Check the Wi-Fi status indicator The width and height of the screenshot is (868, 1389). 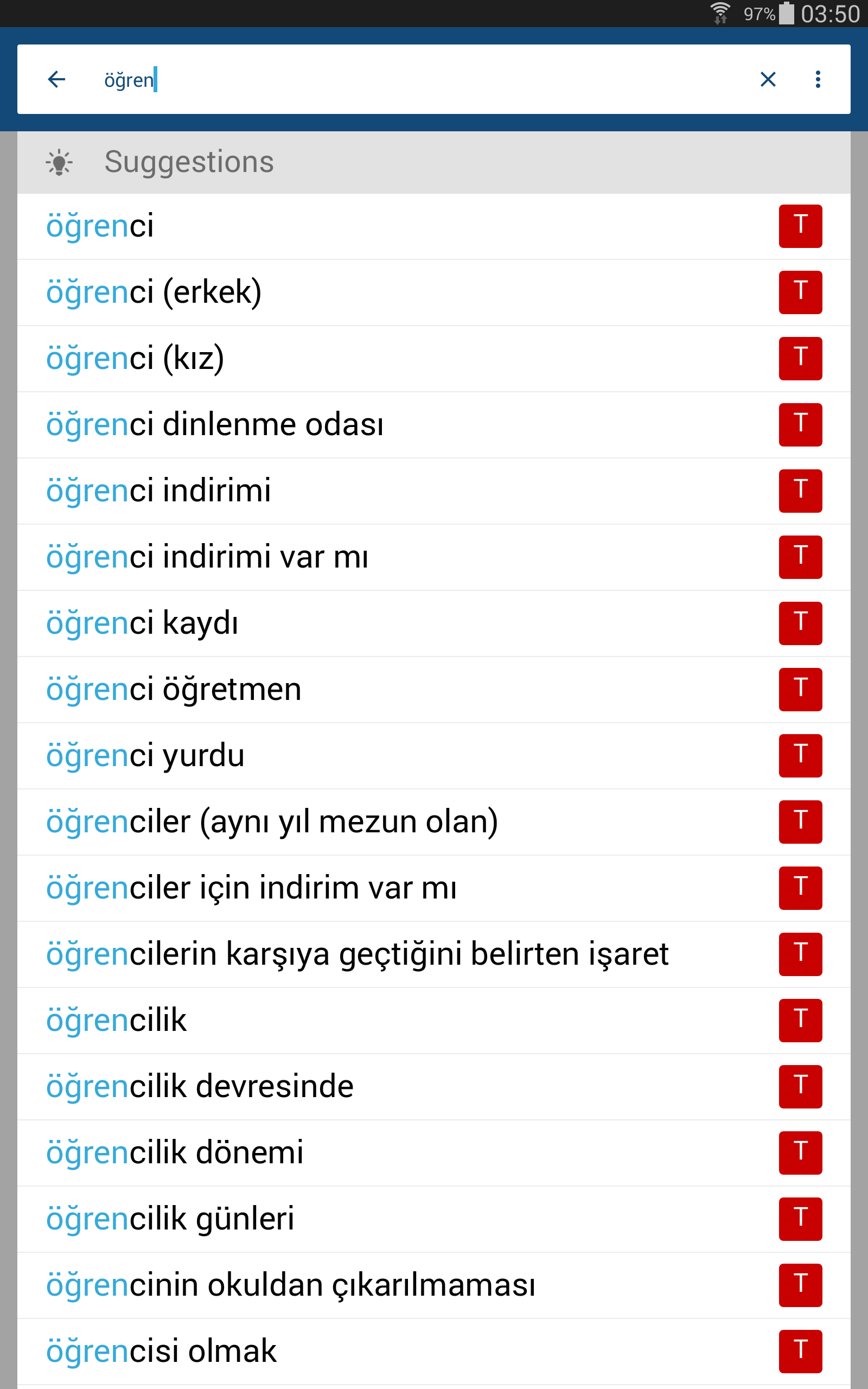(721, 12)
